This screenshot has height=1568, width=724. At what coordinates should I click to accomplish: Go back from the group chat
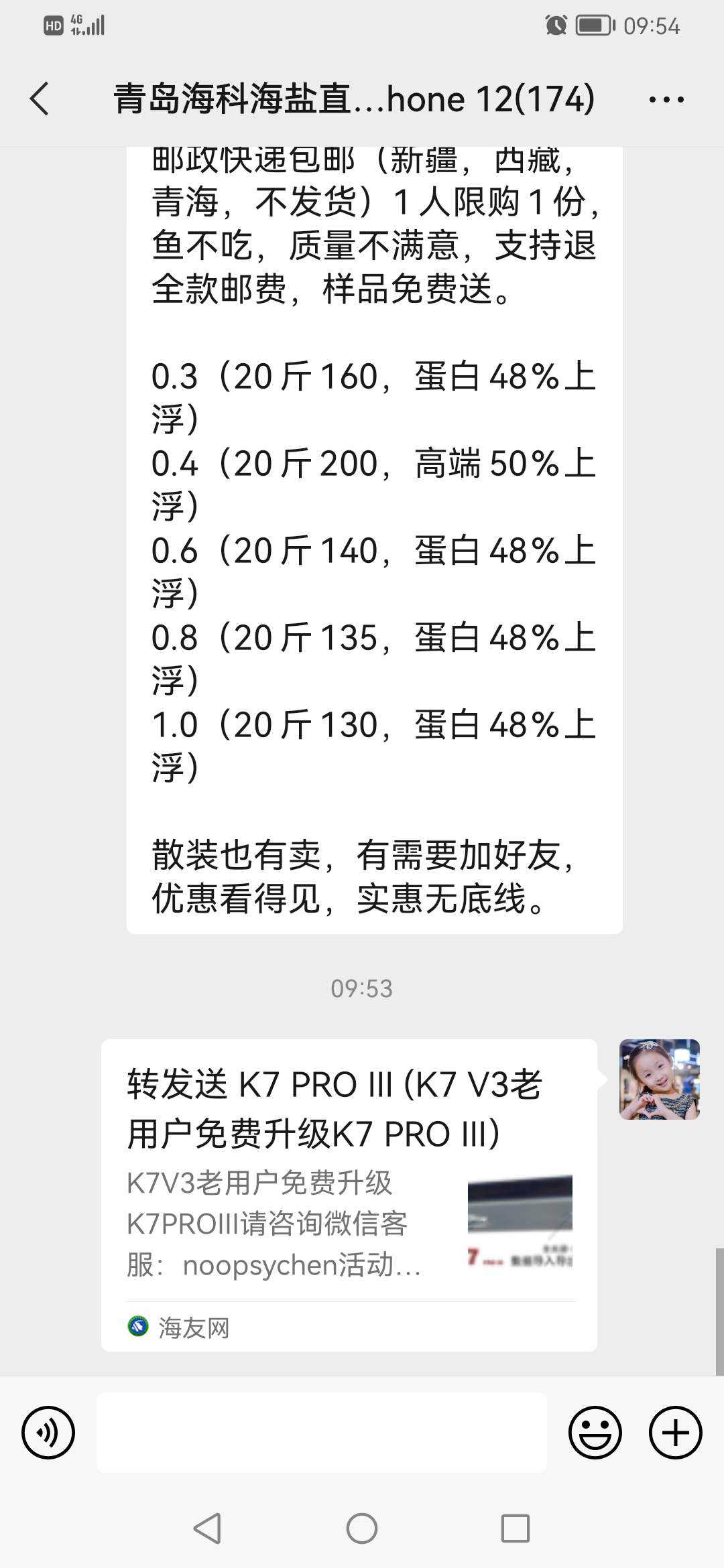[40, 99]
